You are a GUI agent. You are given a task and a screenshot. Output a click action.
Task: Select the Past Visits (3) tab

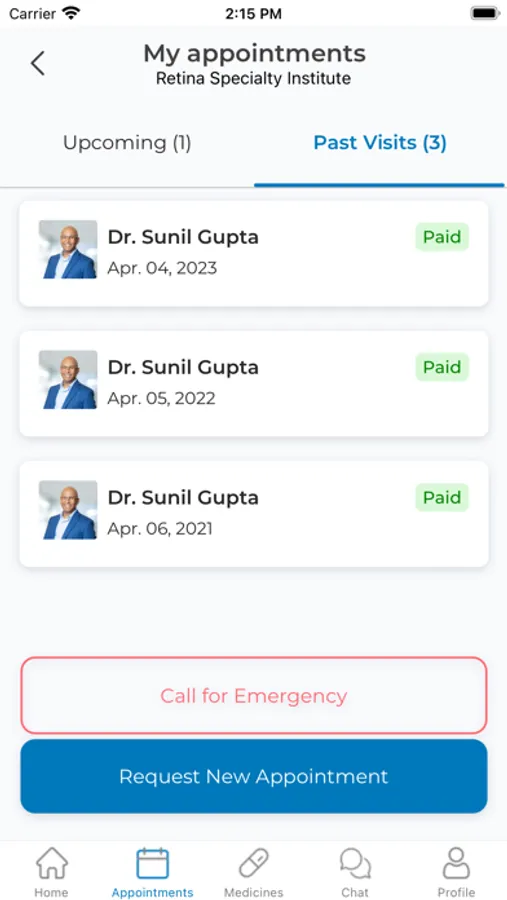point(380,143)
